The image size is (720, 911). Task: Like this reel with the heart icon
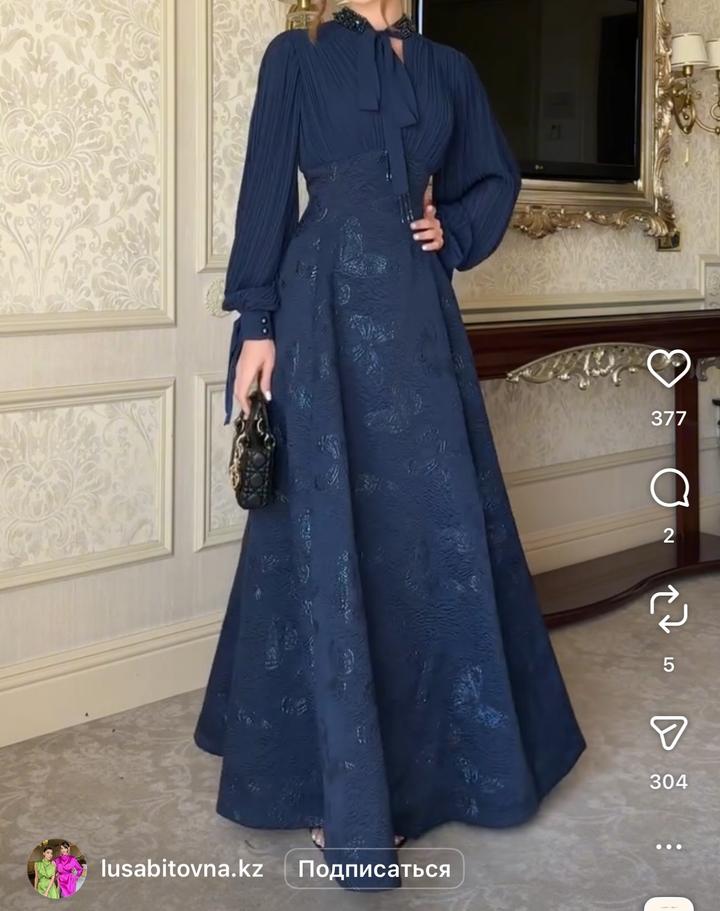pos(668,368)
